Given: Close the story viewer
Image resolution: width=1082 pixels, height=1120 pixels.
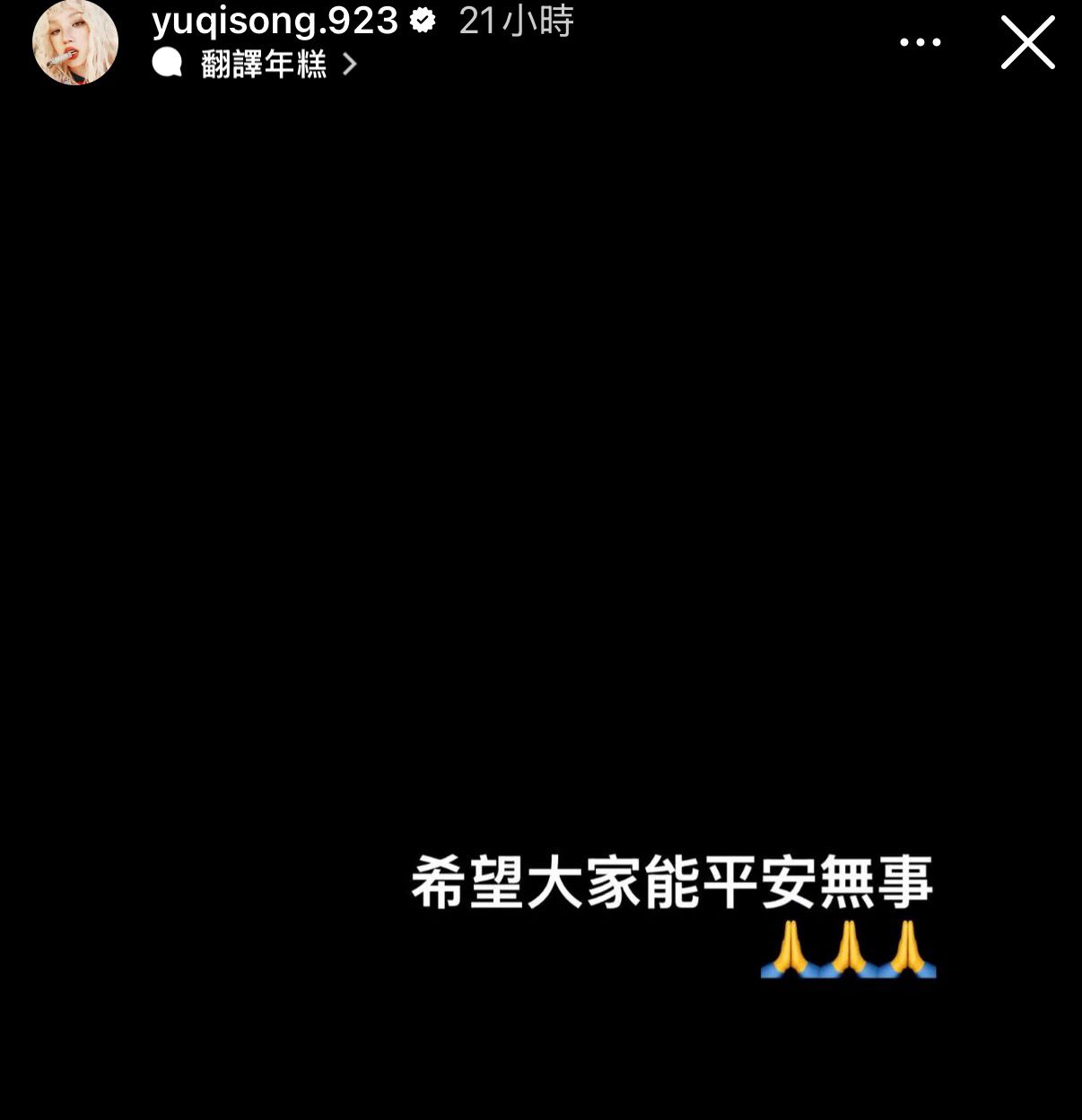Looking at the screenshot, I should coord(1027,42).
